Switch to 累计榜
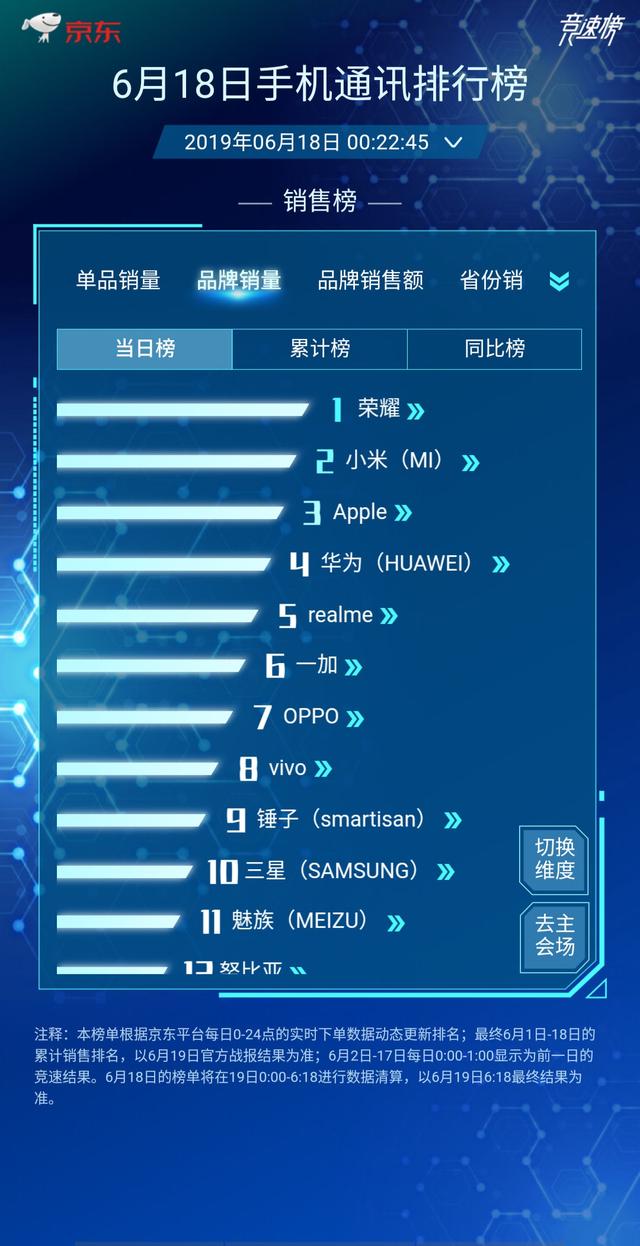The image size is (640, 1246). 320,349
